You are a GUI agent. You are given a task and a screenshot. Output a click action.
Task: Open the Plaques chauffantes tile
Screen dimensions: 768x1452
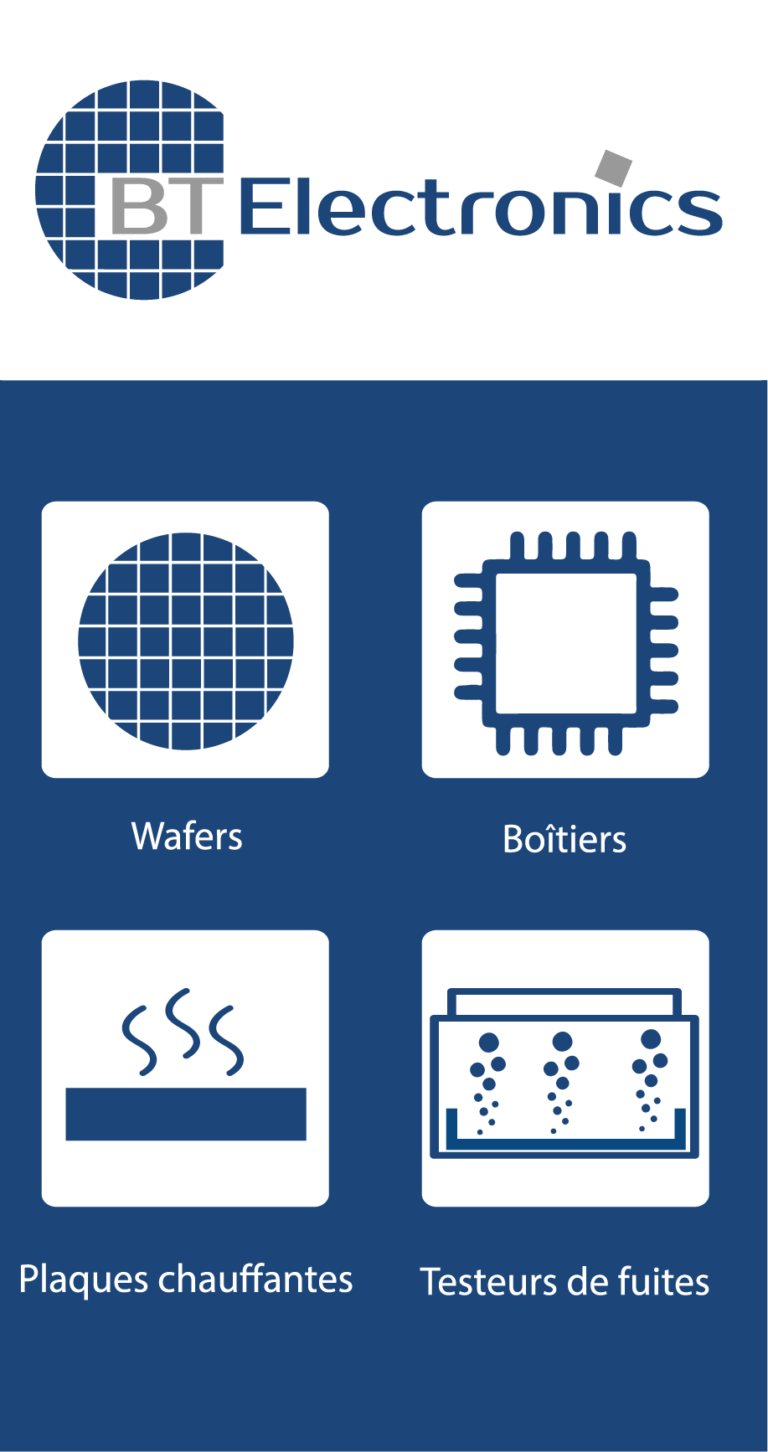pyautogui.click(x=185, y=1068)
